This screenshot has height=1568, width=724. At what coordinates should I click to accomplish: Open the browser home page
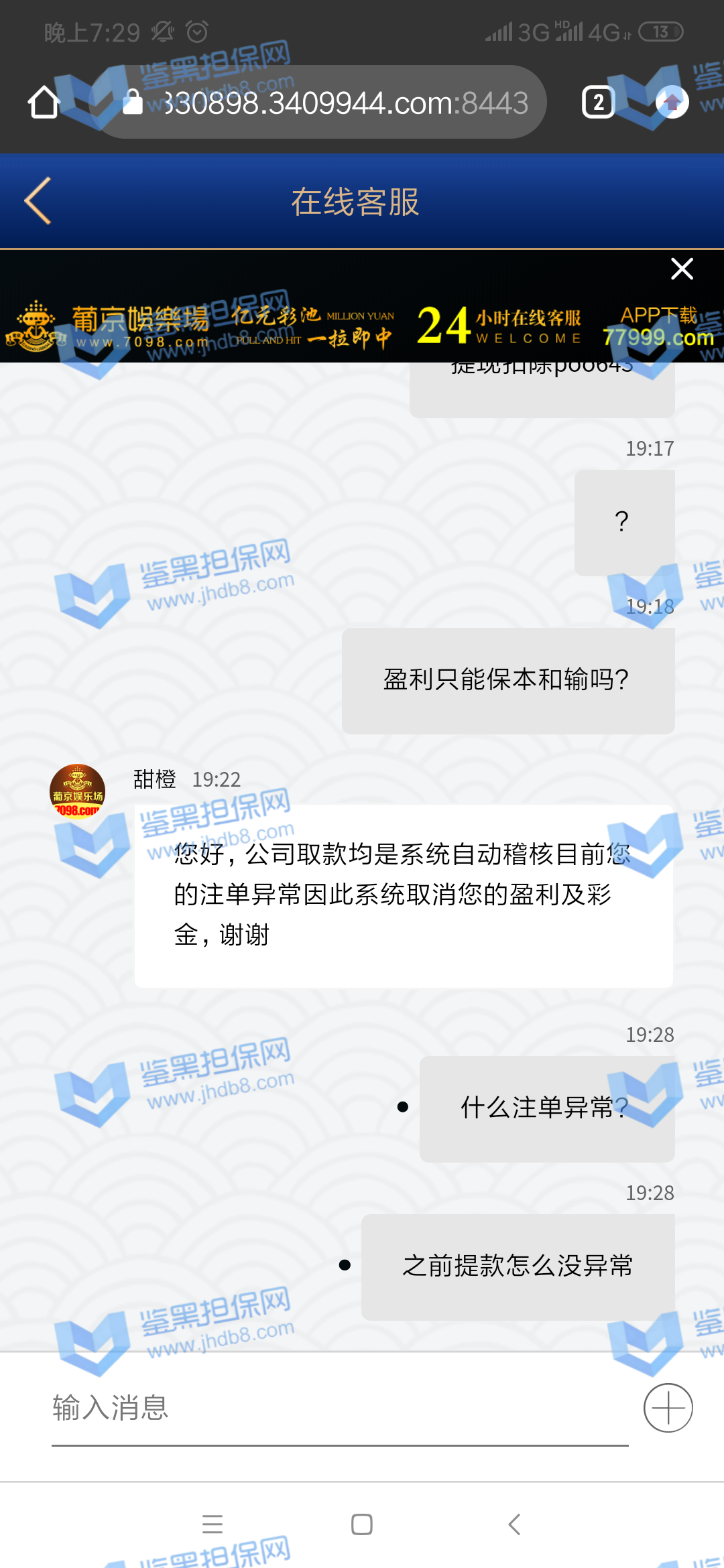click(44, 103)
